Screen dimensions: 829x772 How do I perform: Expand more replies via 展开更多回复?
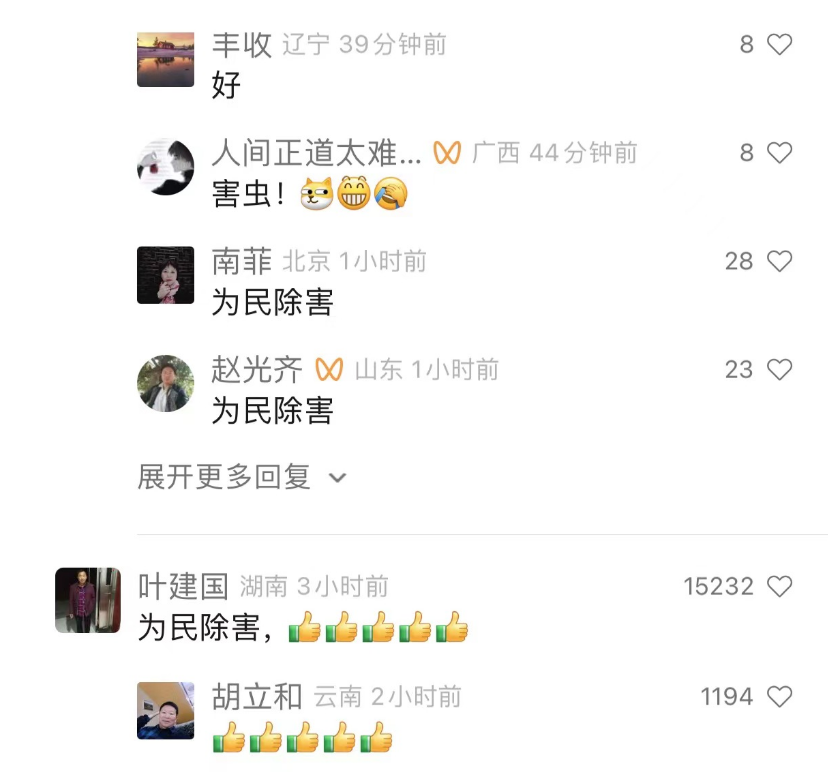tap(242, 477)
